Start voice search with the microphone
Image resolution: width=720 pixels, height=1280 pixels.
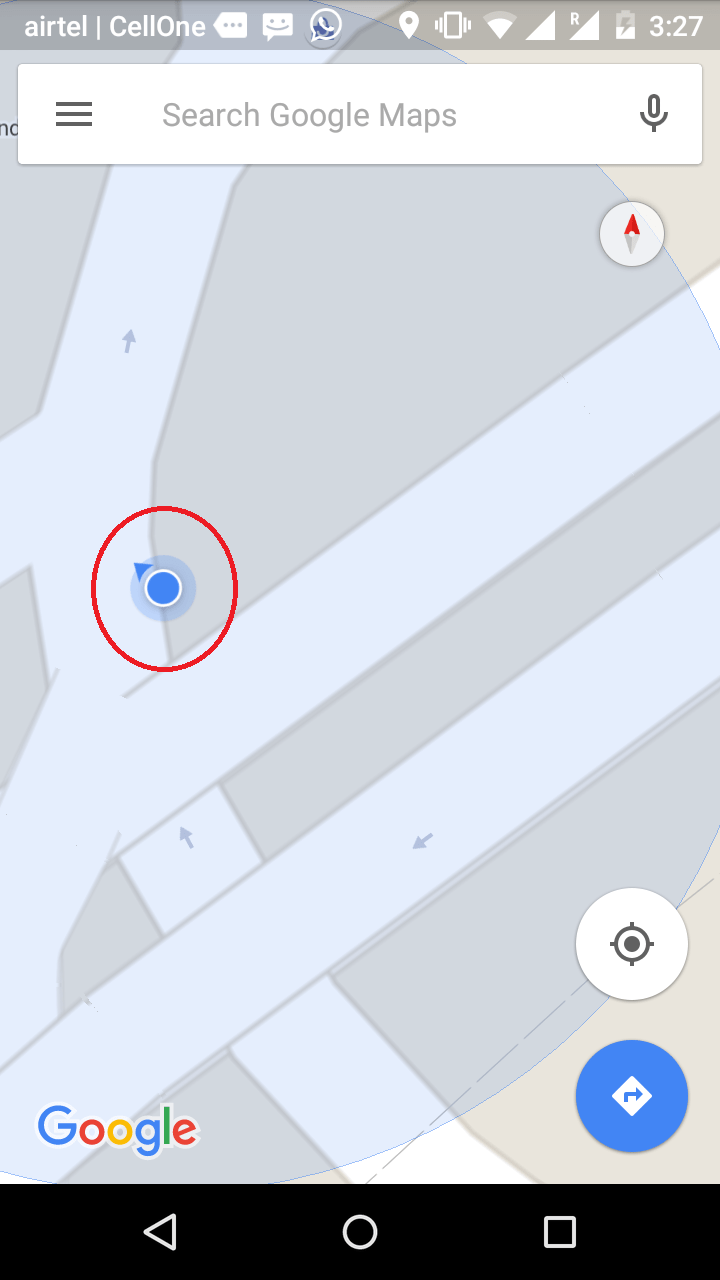click(654, 114)
